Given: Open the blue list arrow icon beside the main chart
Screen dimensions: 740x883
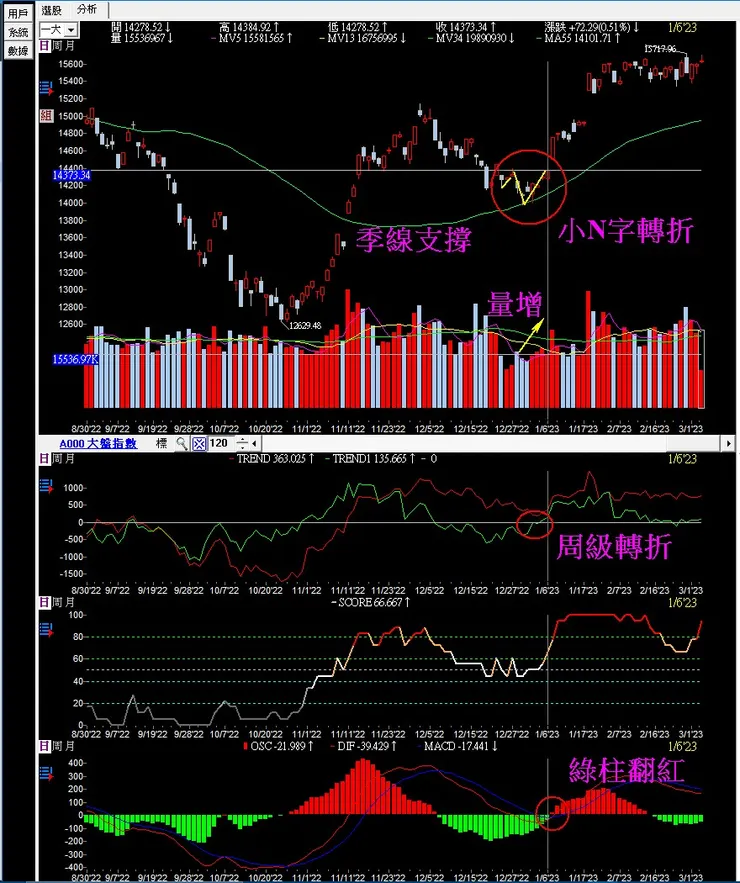Looking at the screenshot, I should (45, 87).
